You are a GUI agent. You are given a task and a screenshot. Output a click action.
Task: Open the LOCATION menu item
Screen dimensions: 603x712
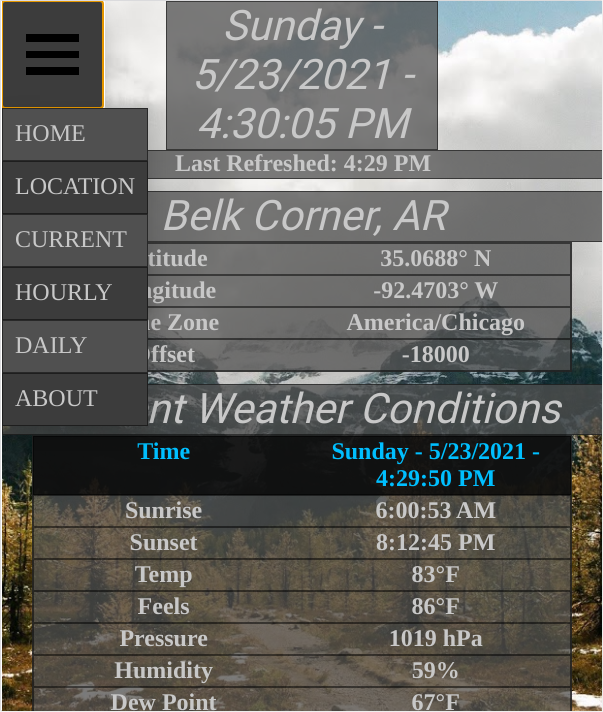point(74,187)
